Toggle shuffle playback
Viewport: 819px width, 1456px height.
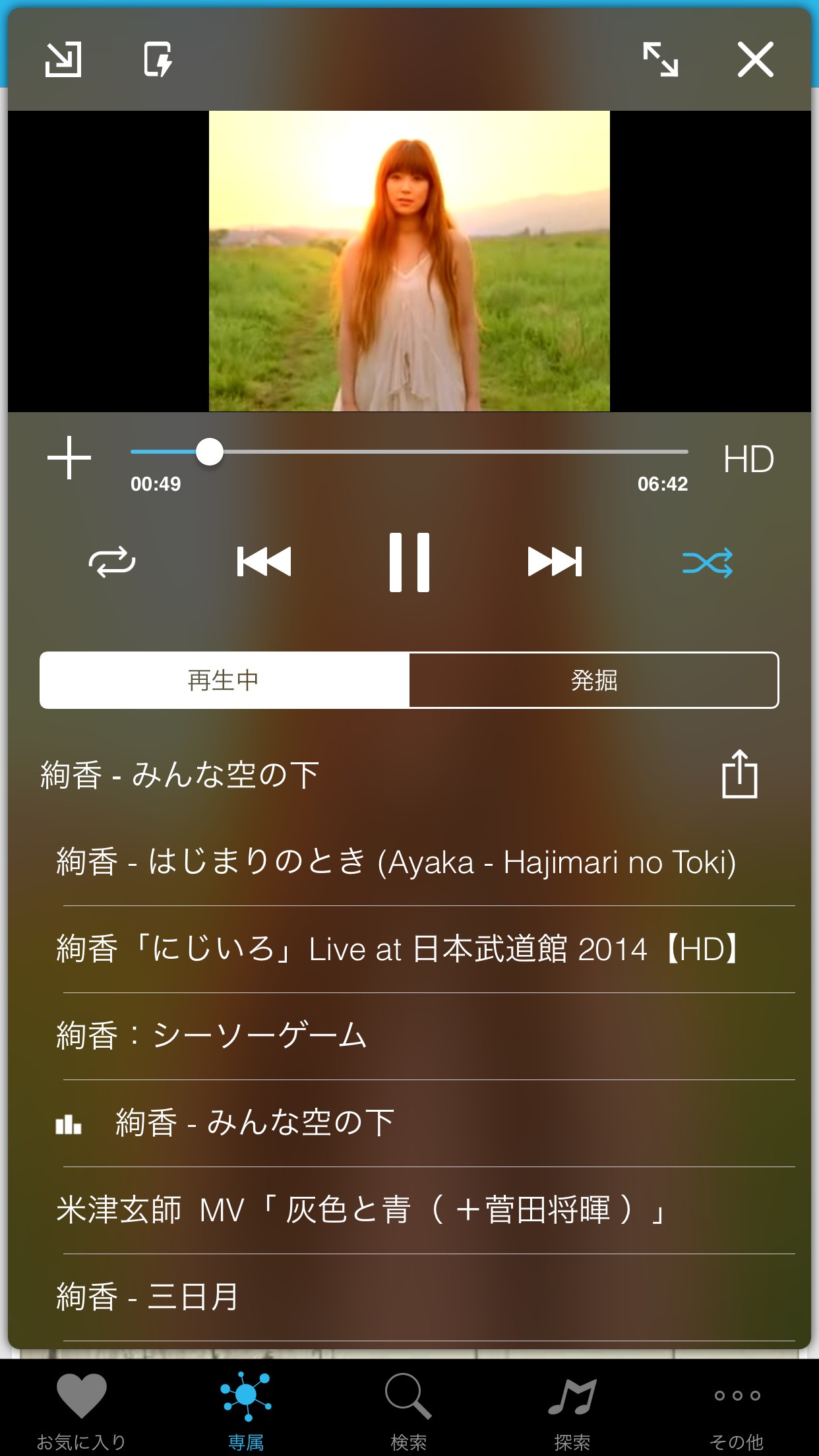(x=707, y=562)
